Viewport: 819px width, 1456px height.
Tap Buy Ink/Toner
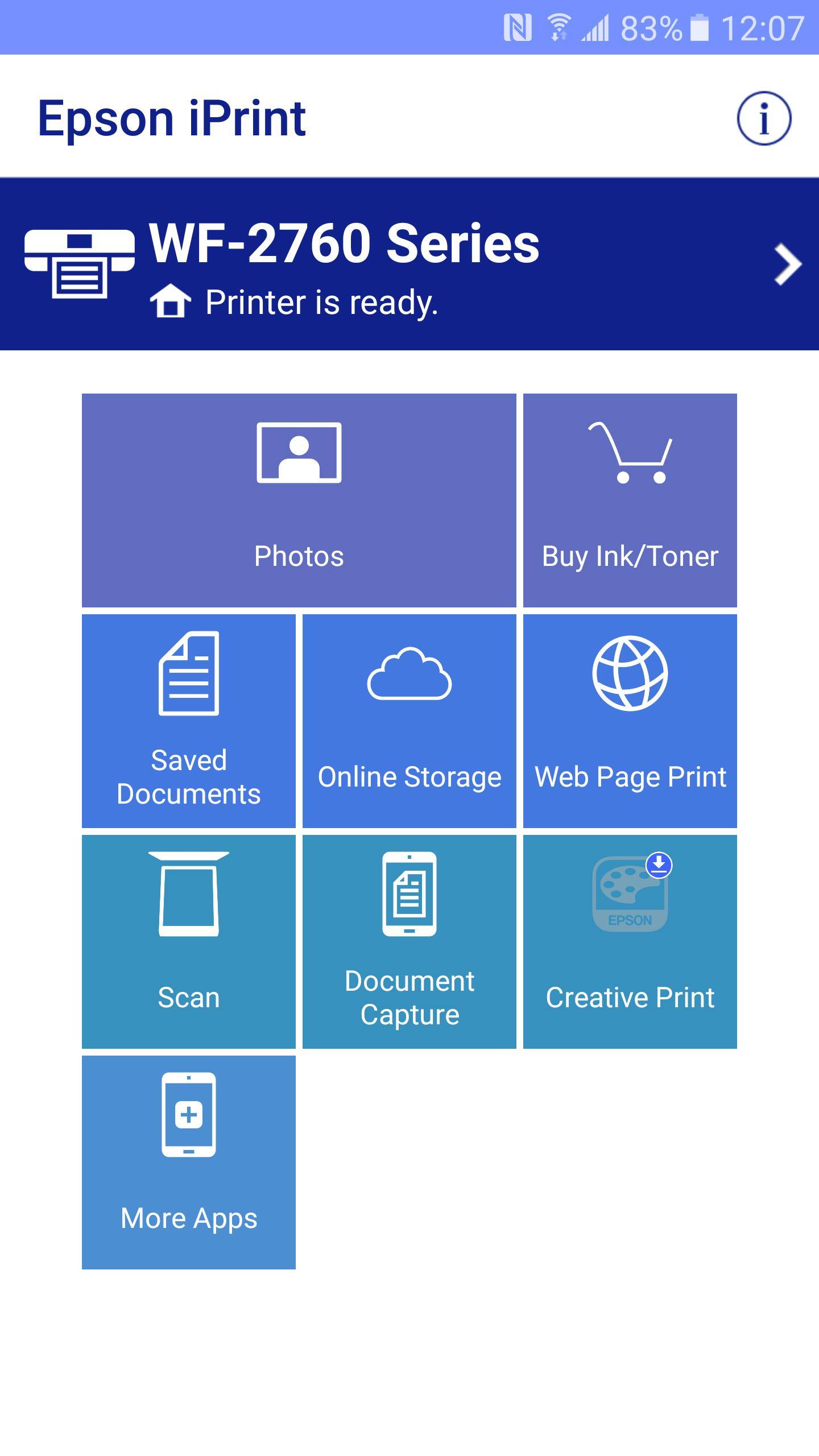coord(630,500)
